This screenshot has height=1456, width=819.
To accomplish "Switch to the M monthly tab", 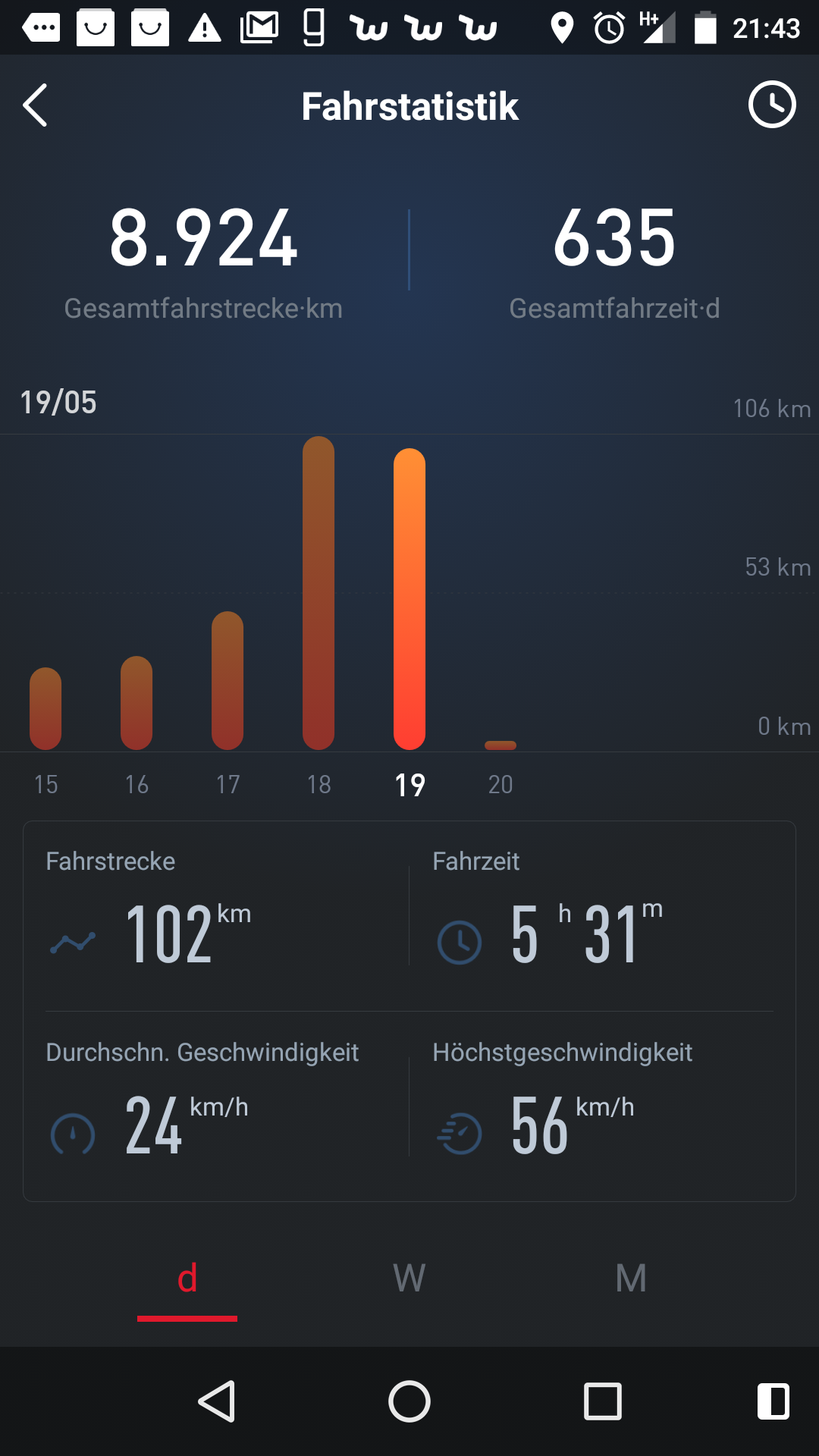I will [631, 1279].
